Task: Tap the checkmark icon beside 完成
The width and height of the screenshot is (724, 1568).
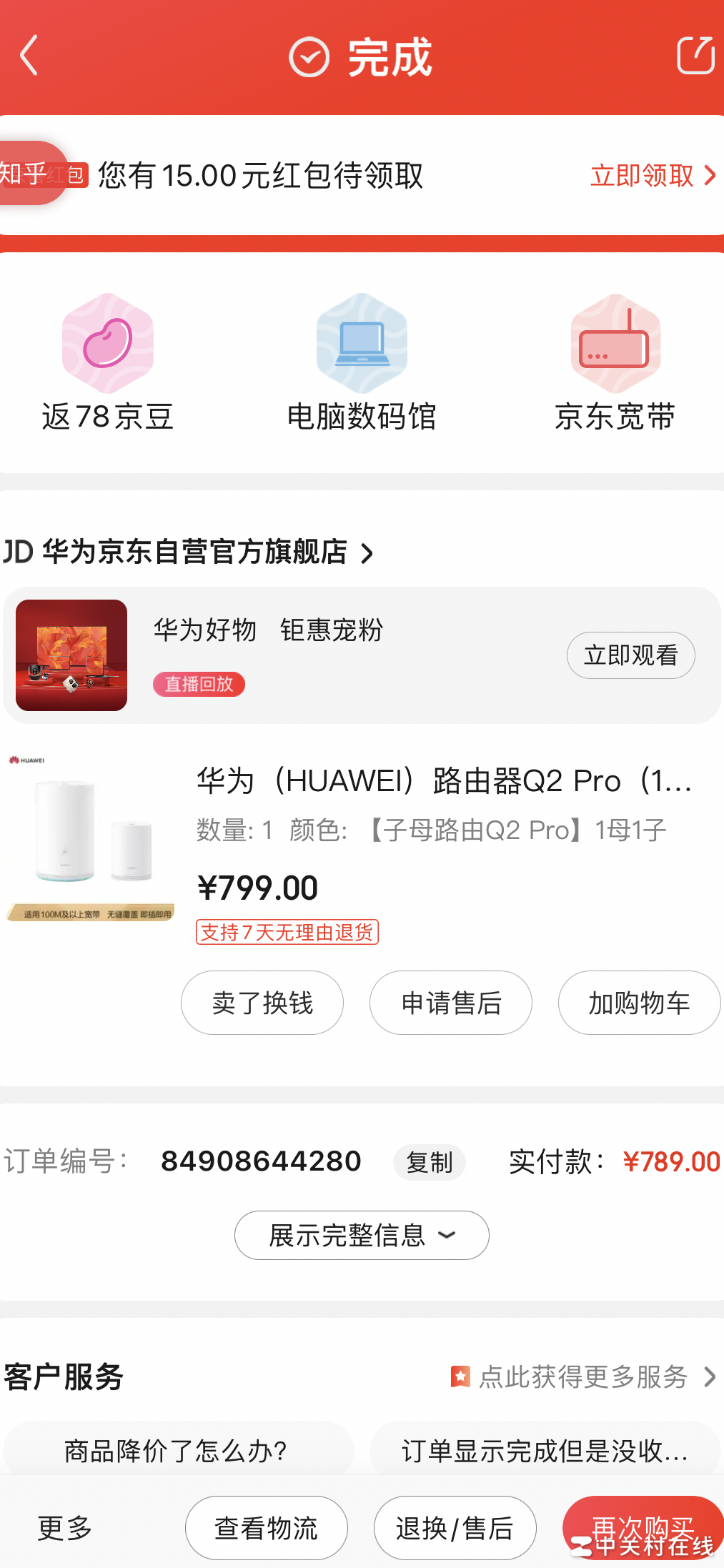Action: coord(309,56)
